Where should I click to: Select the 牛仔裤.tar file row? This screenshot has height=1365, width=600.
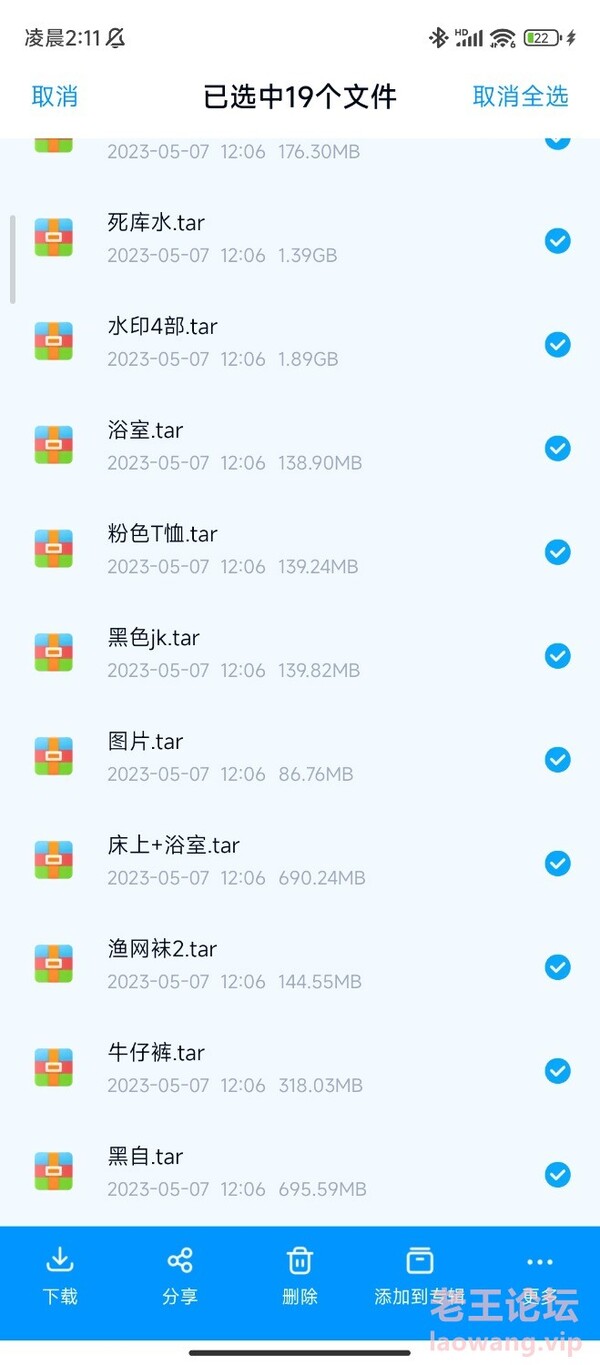point(300,1068)
